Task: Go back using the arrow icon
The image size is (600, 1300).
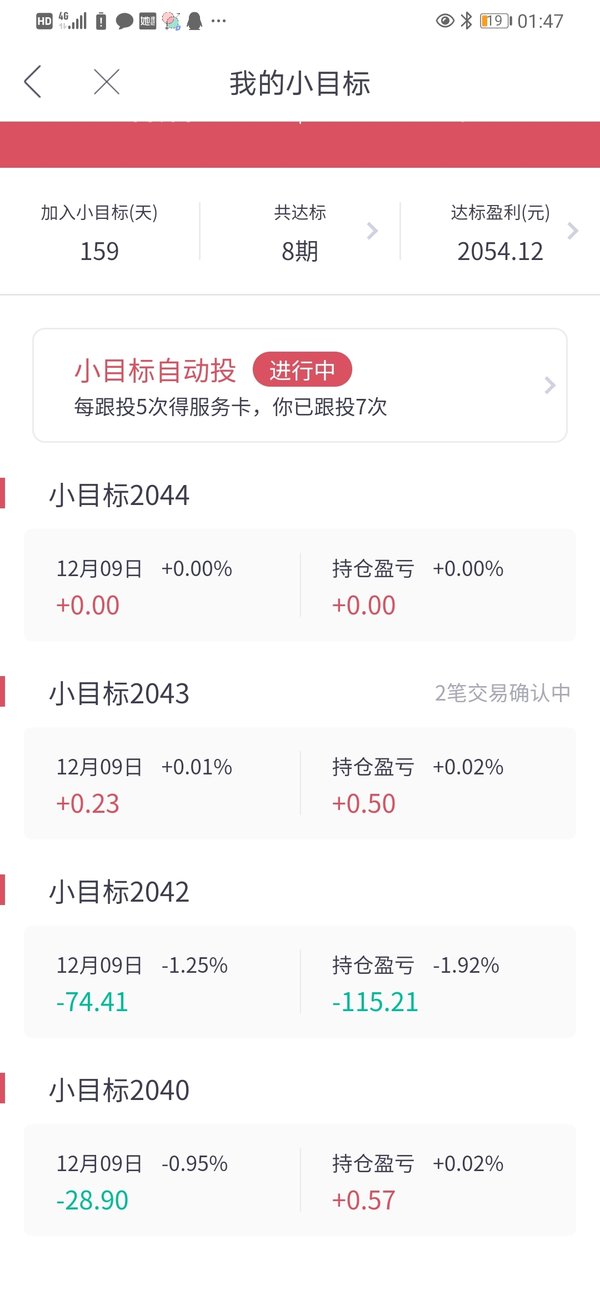Action: click(x=33, y=82)
